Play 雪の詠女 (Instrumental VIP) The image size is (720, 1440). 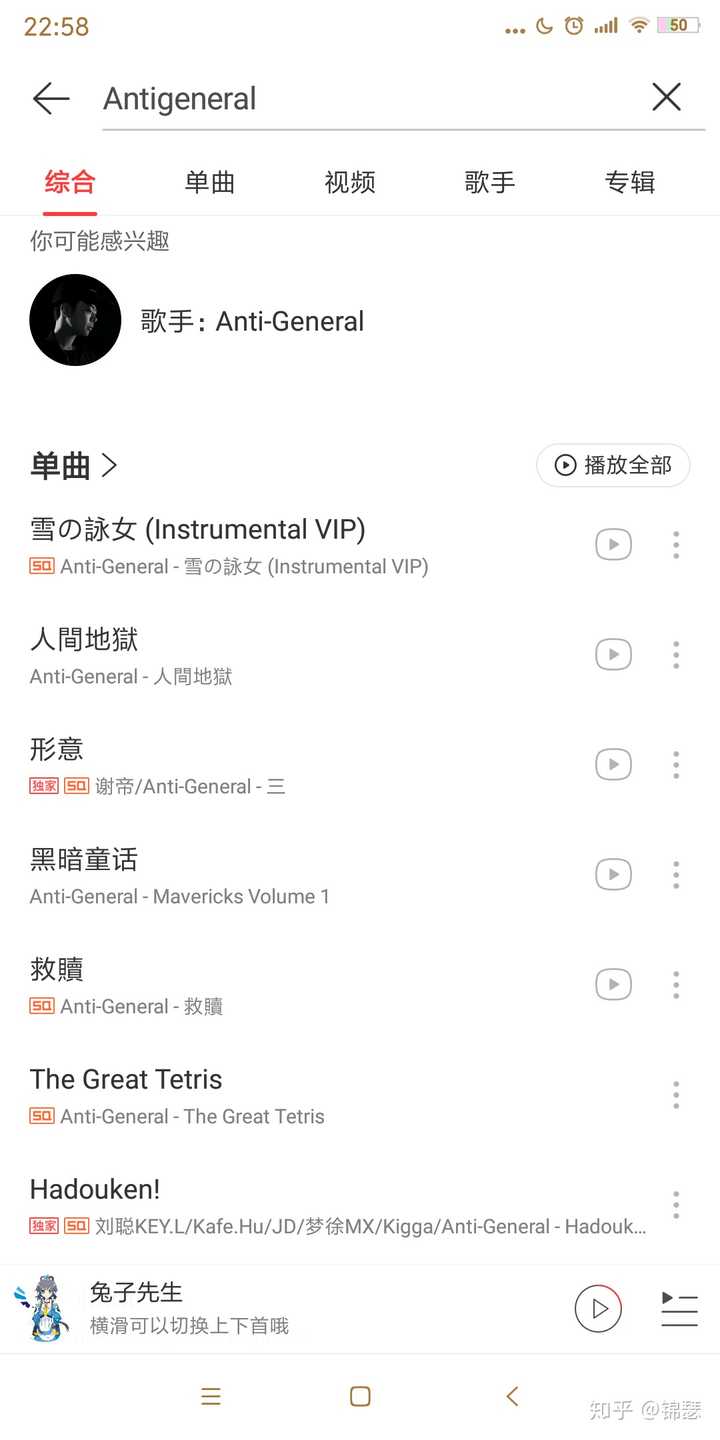click(613, 544)
